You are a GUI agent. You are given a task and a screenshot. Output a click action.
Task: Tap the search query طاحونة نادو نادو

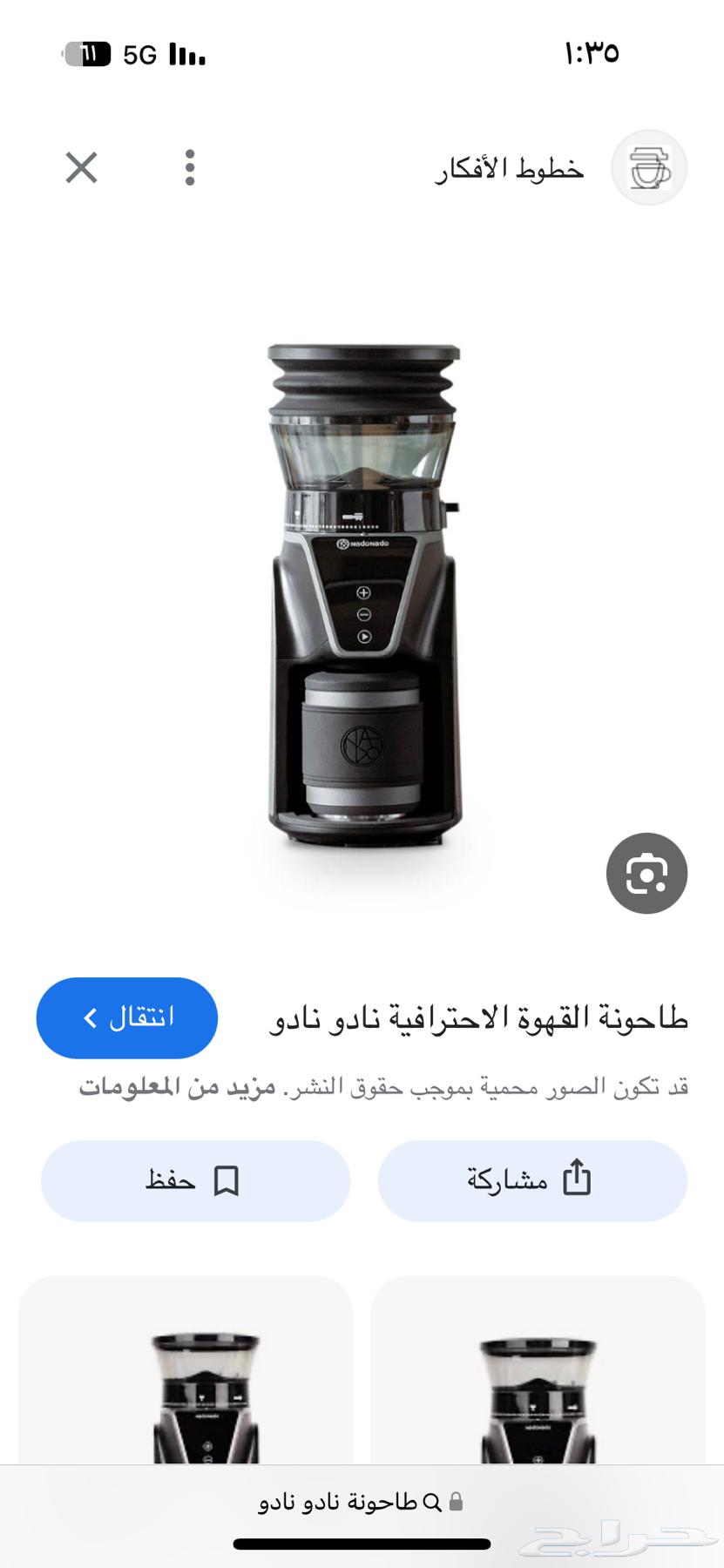click(340, 1497)
